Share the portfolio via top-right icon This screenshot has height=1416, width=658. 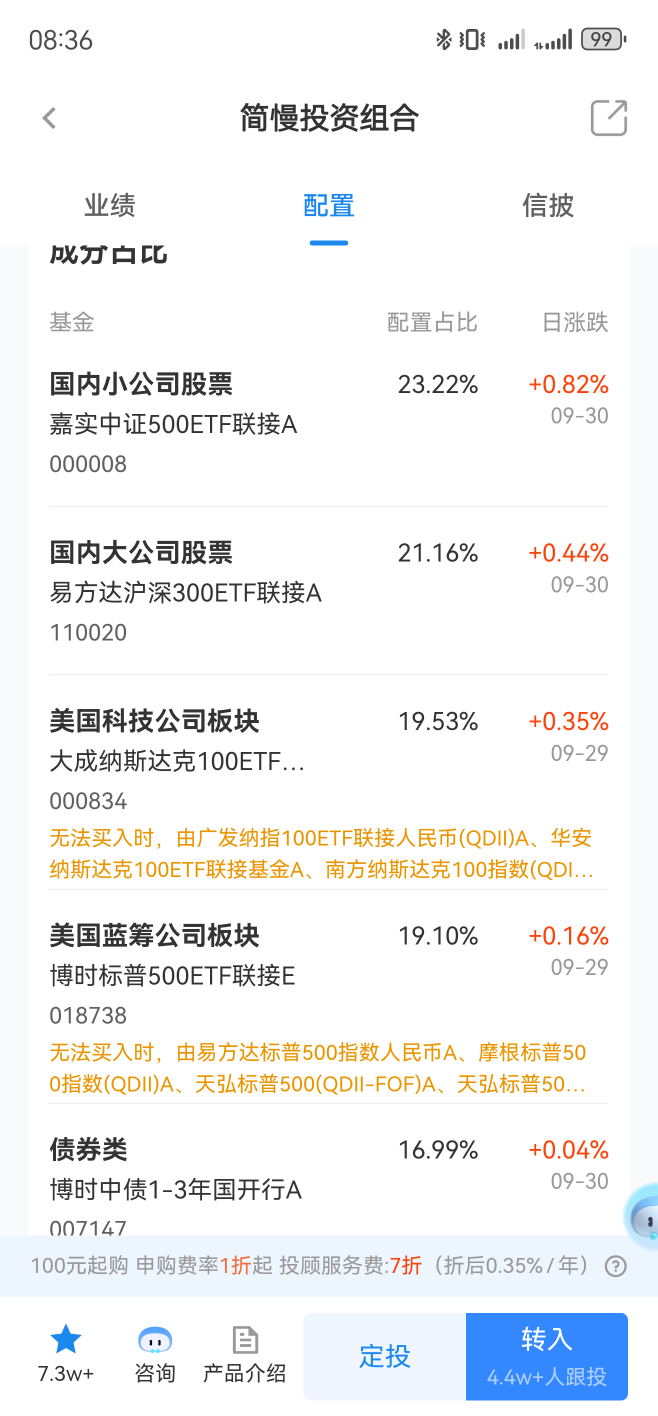coord(608,118)
